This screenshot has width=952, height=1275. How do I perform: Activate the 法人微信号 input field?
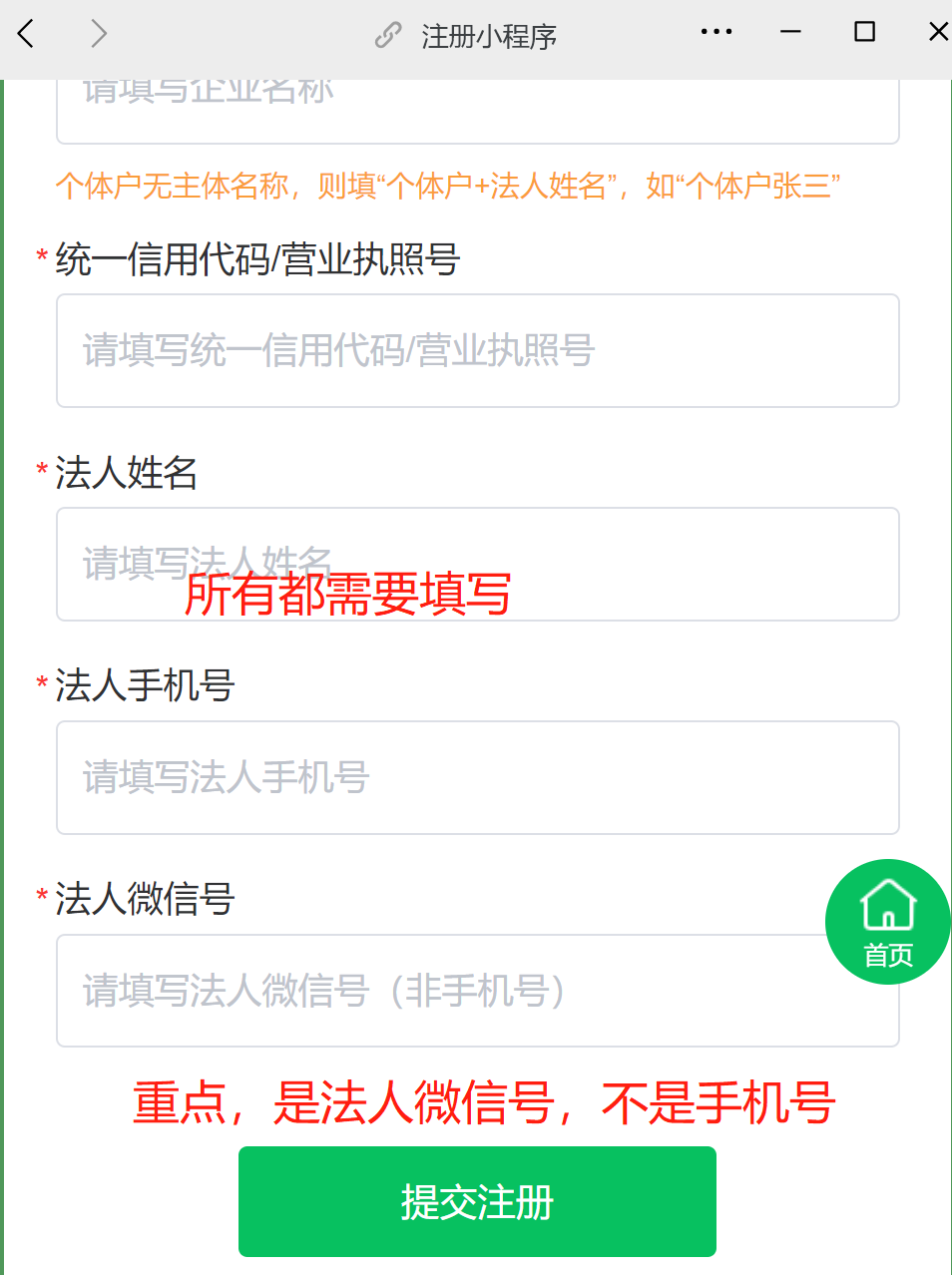[439, 991]
